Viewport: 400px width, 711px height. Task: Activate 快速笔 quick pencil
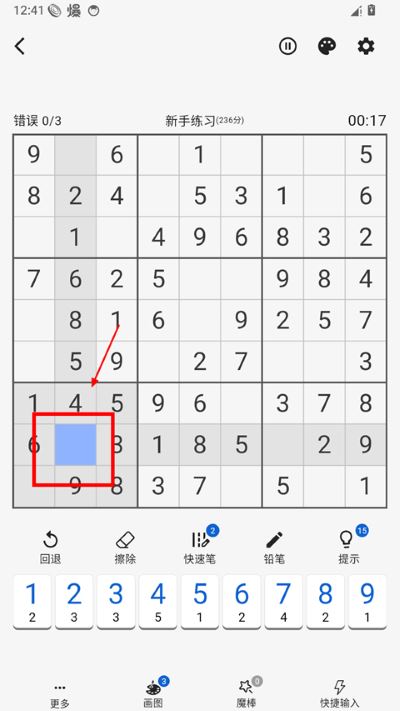click(200, 548)
